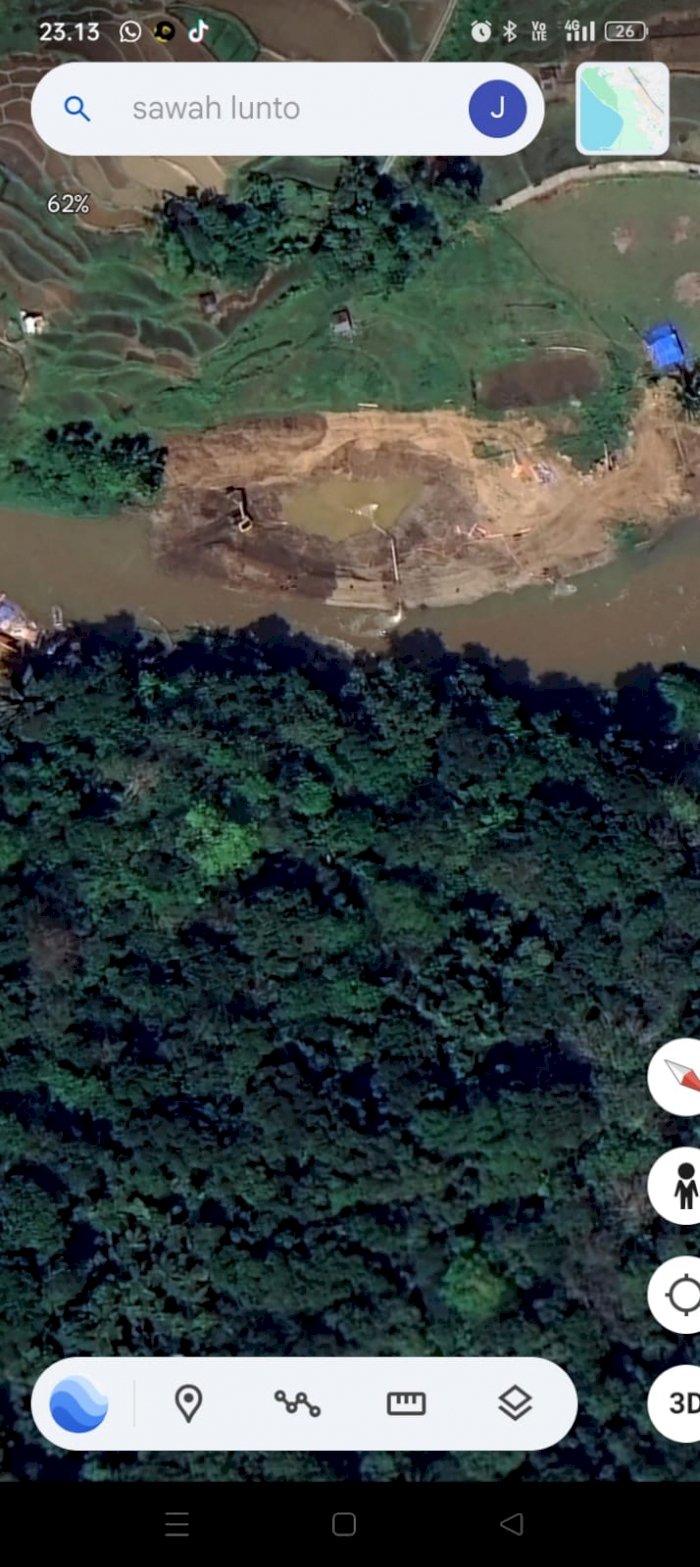Go back using system navigation button
This screenshot has width=700, height=1567.
[511, 1524]
